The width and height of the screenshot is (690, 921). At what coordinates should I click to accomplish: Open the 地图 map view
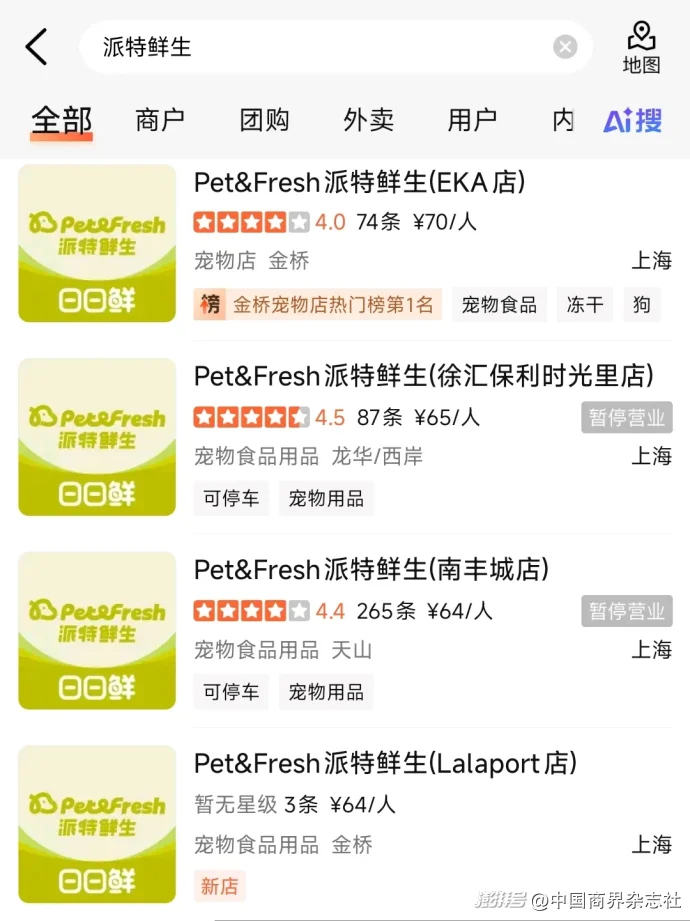[641, 48]
